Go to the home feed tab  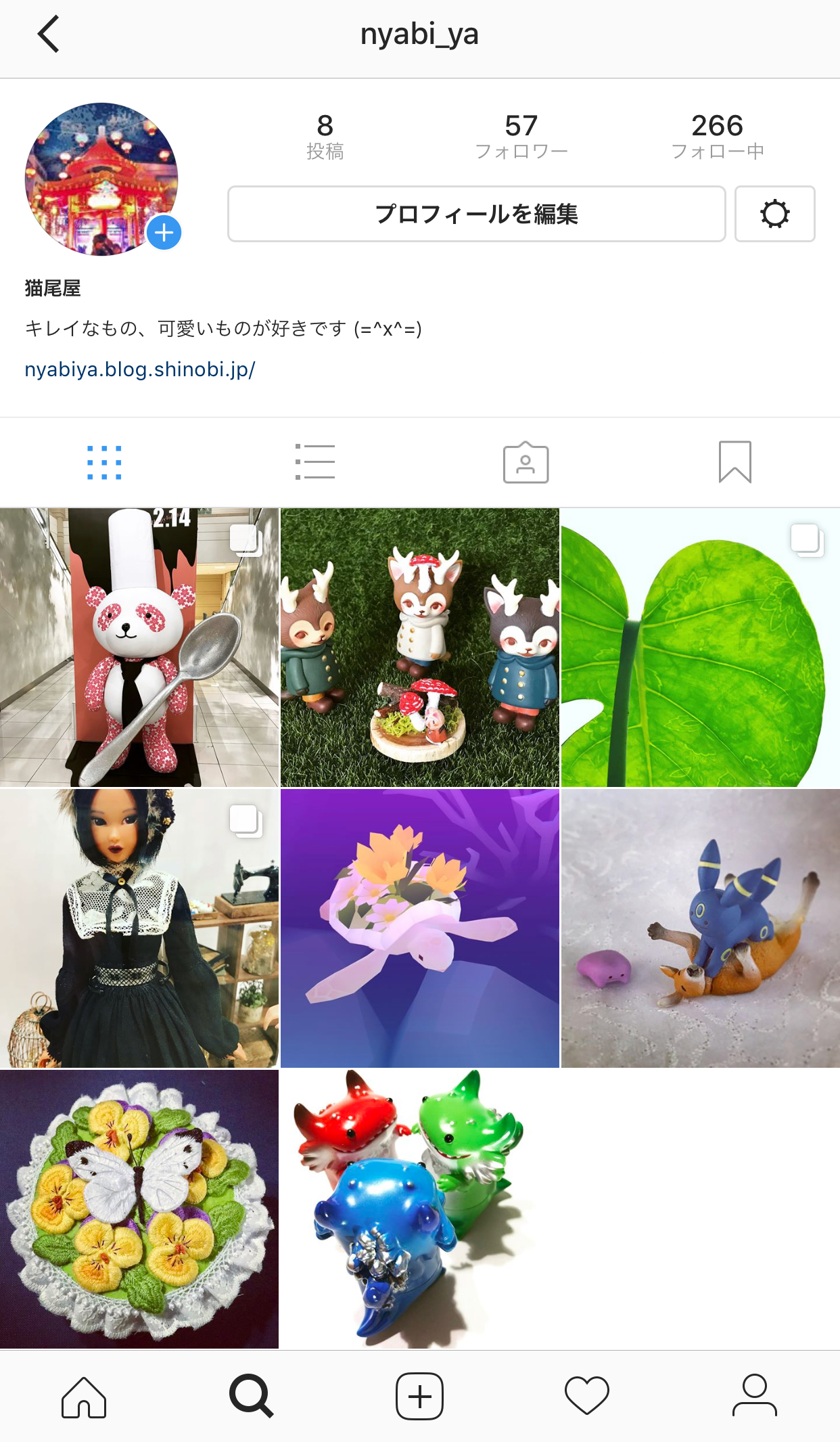(x=84, y=1397)
